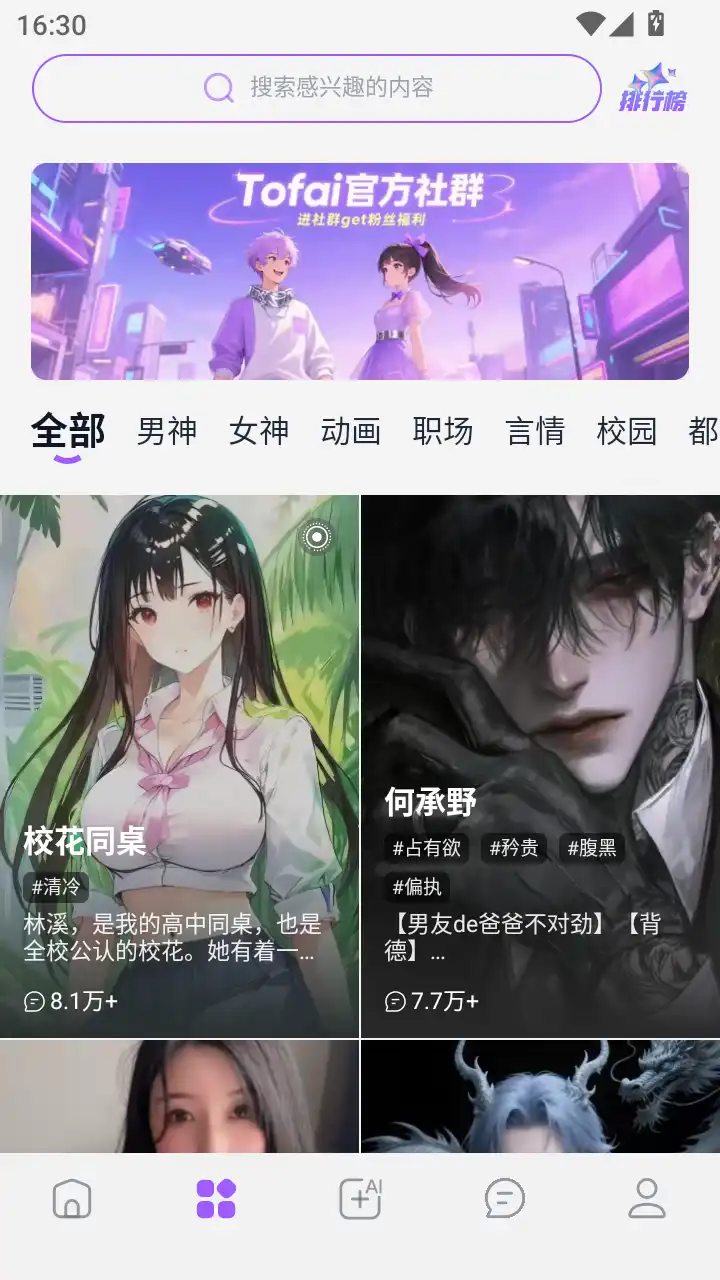
Task: Tap the #清冷 tag on 校花同桌 card
Action: pyautogui.click(x=55, y=887)
